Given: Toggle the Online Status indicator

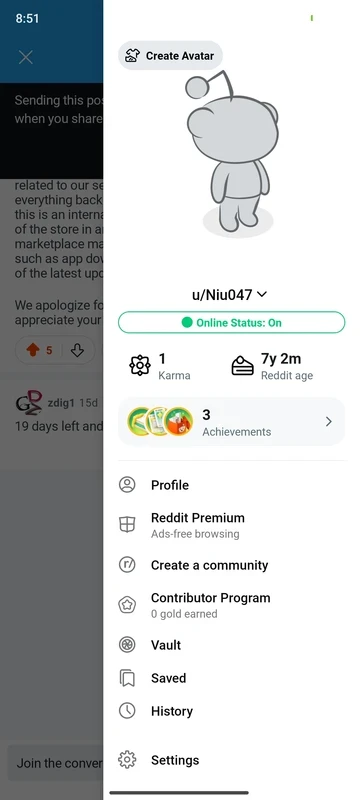Looking at the screenshot, I should click(232, 322).
